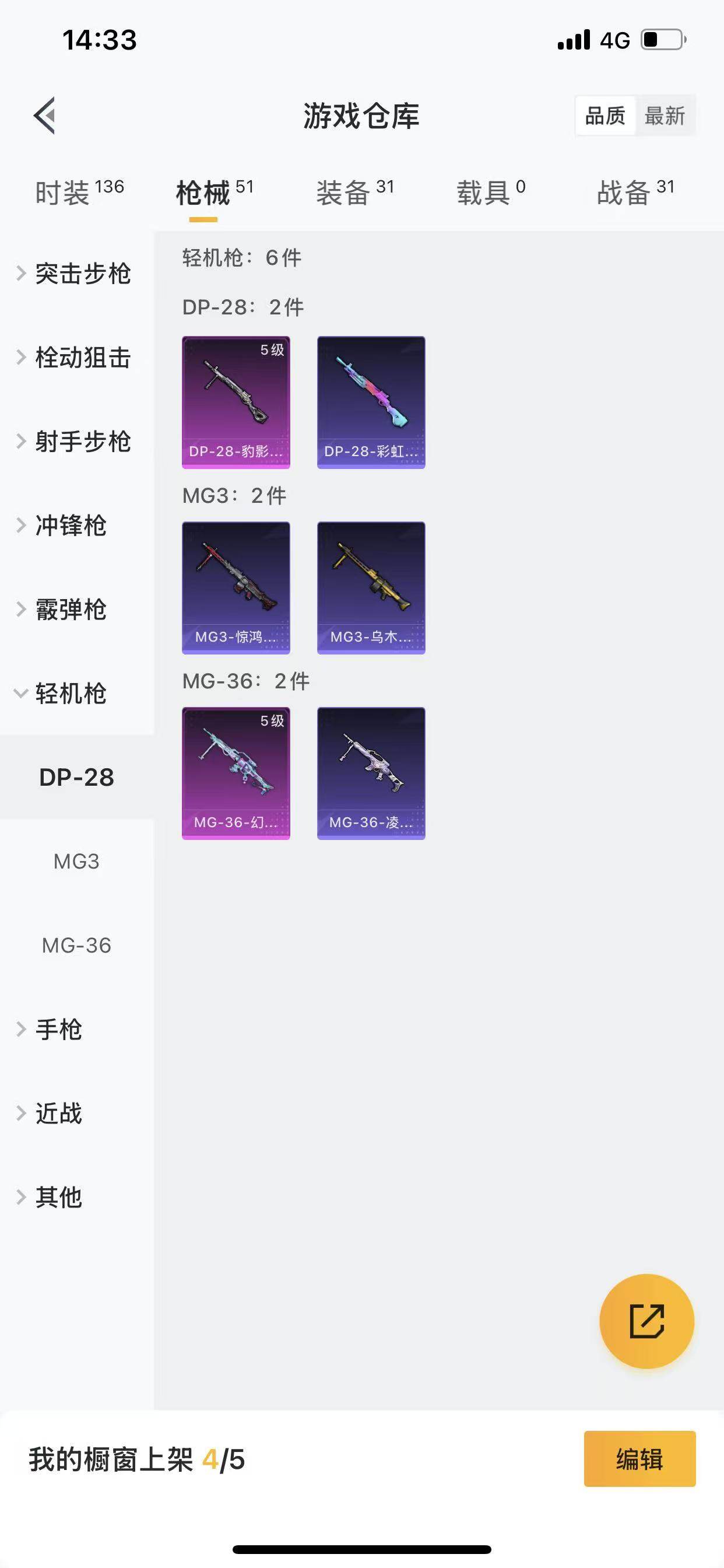Open the DP-28-豹影 skin card

click(x=236, y=402)
